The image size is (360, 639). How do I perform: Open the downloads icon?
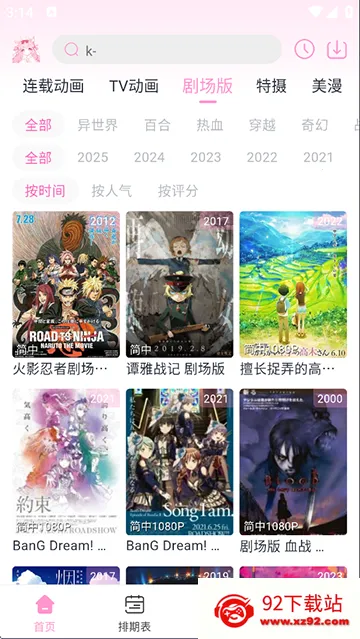(337, 50)
